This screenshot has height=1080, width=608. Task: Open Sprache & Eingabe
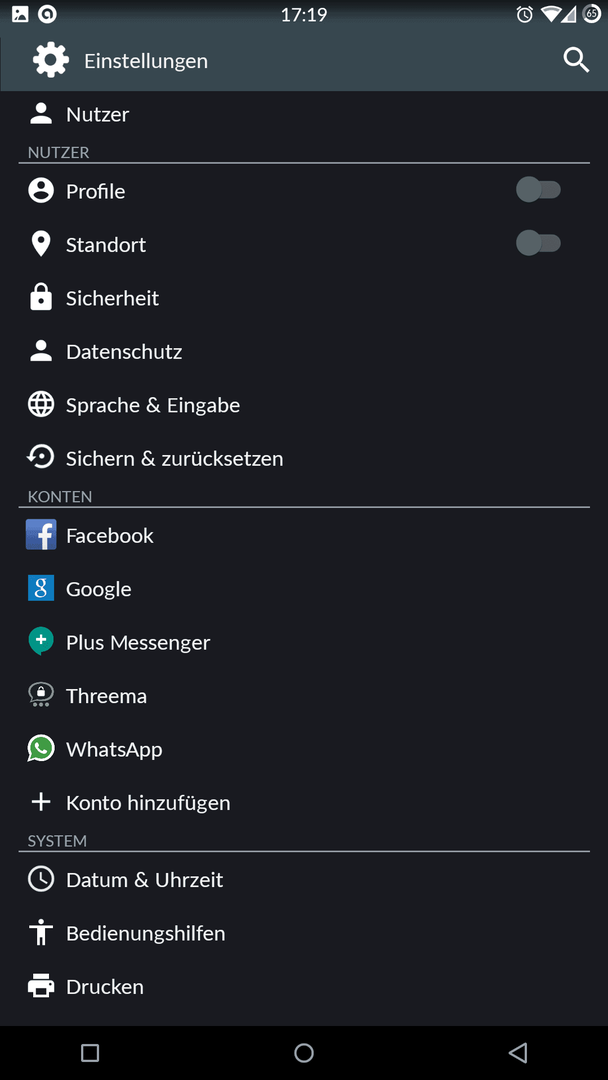tap(304, 405)
